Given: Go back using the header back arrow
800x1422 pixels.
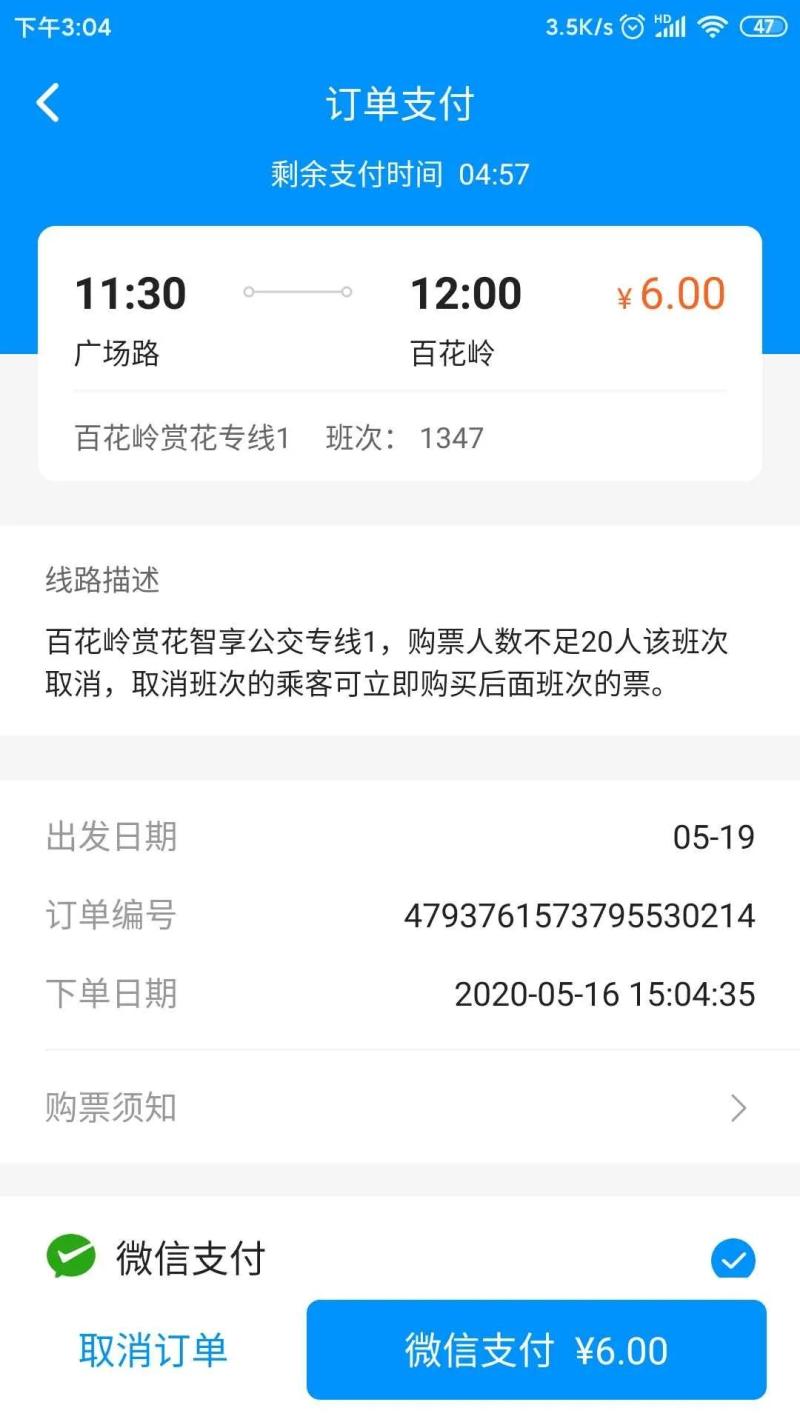Looking at the screenshot, I should tap(48, 103).
